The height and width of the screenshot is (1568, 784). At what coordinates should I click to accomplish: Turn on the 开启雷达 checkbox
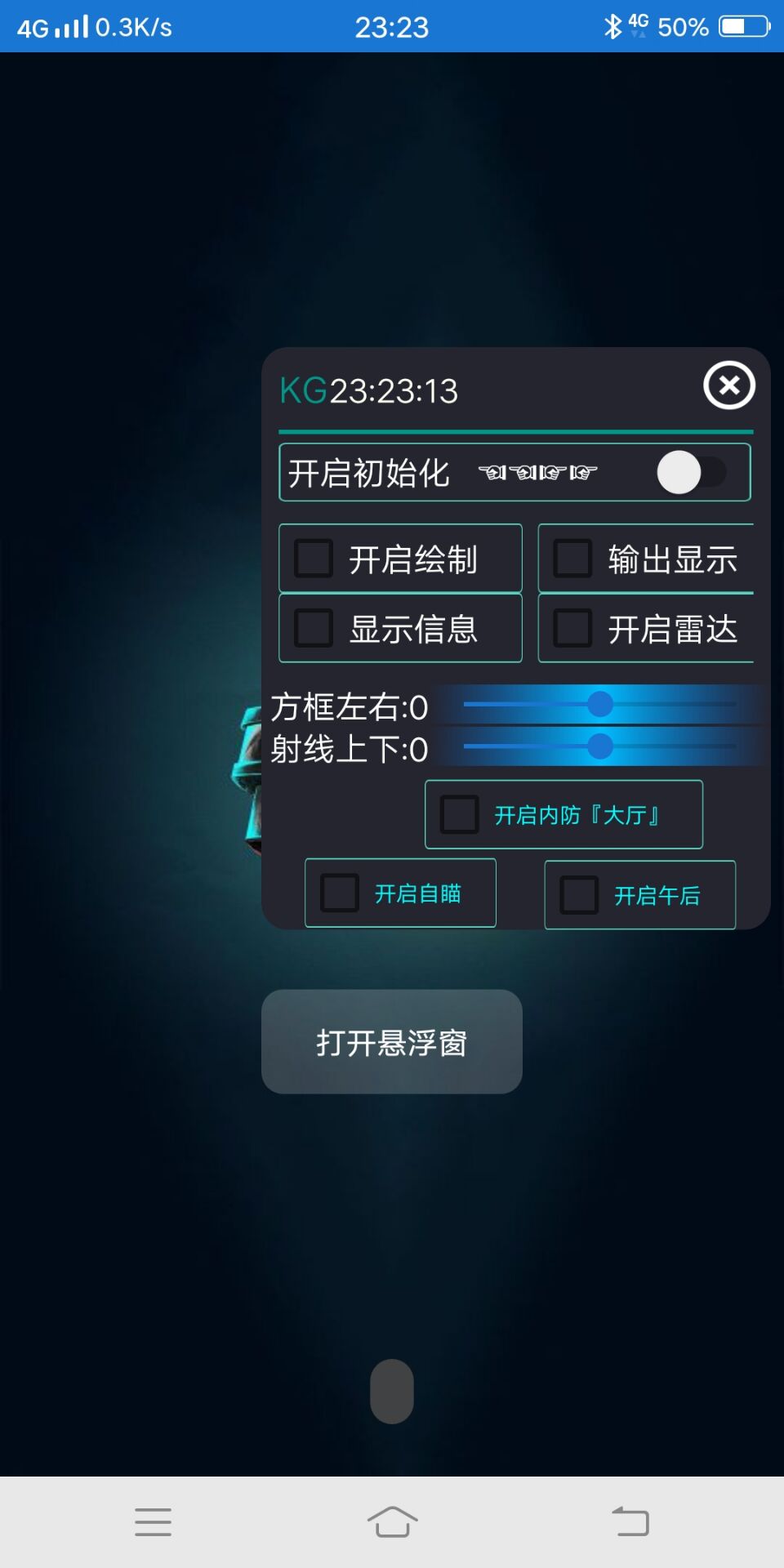pyautogui.click(x=572, y=628)
